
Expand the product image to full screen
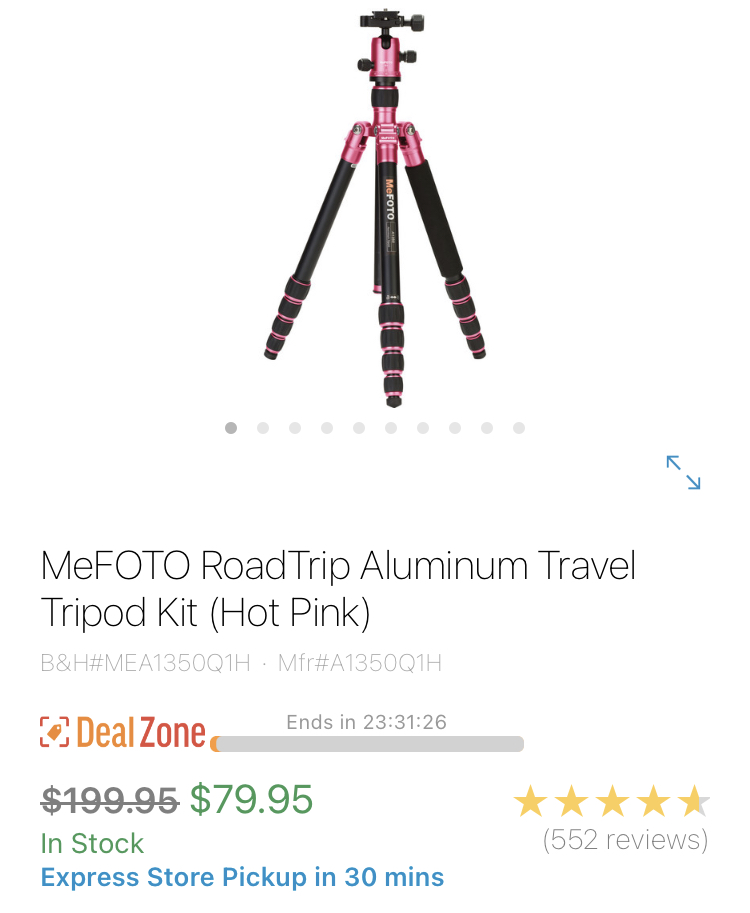684,472
